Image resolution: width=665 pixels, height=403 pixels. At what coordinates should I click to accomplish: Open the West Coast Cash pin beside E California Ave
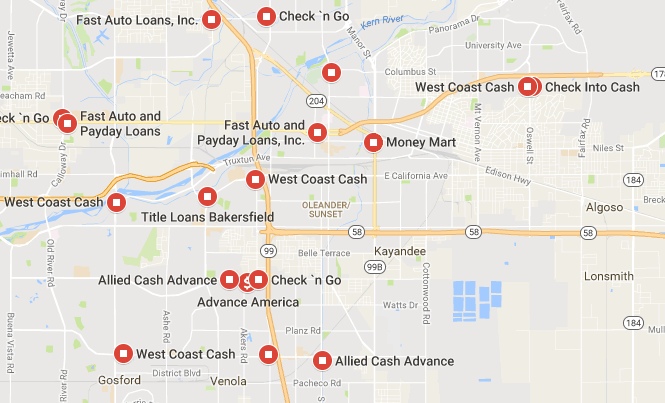tap(255, 179)
